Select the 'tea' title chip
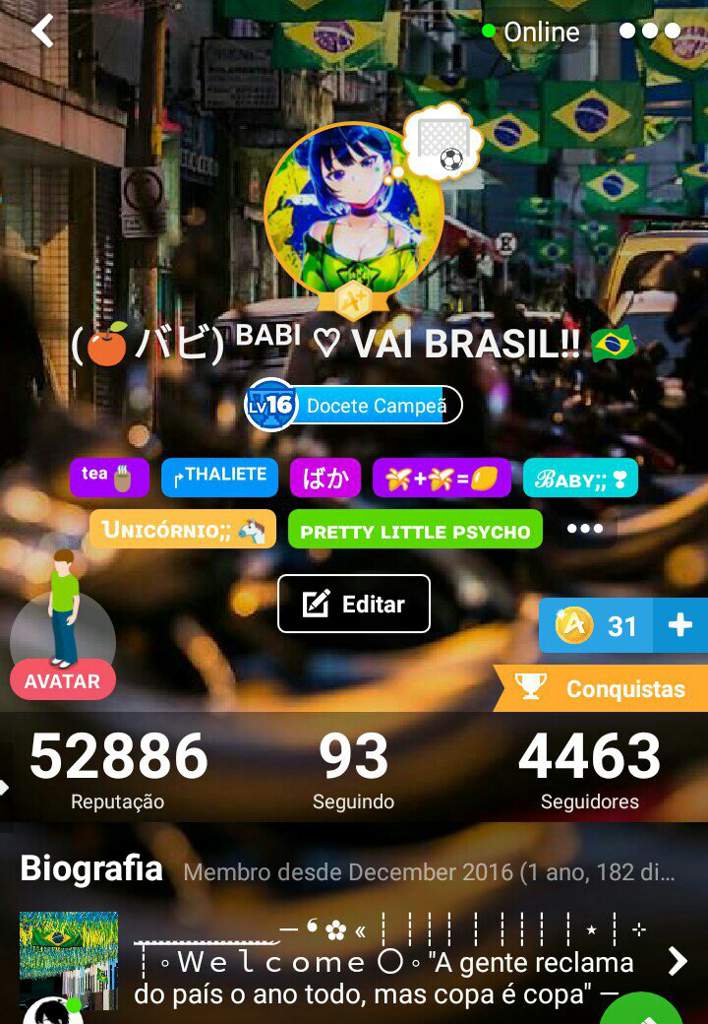The image size is (708, 1024). (x=109, y=477)
